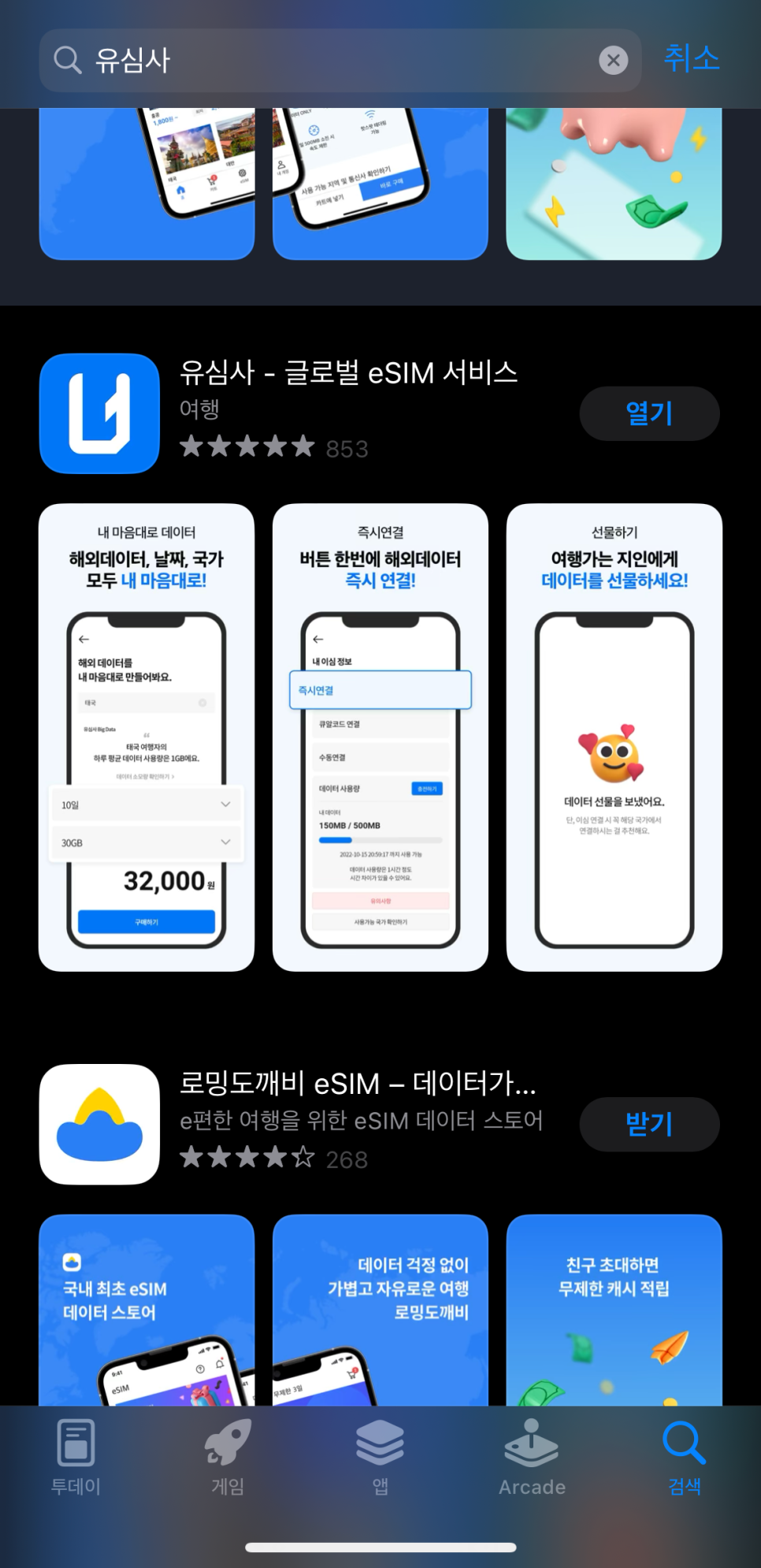Image resolution: width=761 pixels, height=1568 pixels.
Task: Switch to the Arcade tab
Action: click(532, 1458)
